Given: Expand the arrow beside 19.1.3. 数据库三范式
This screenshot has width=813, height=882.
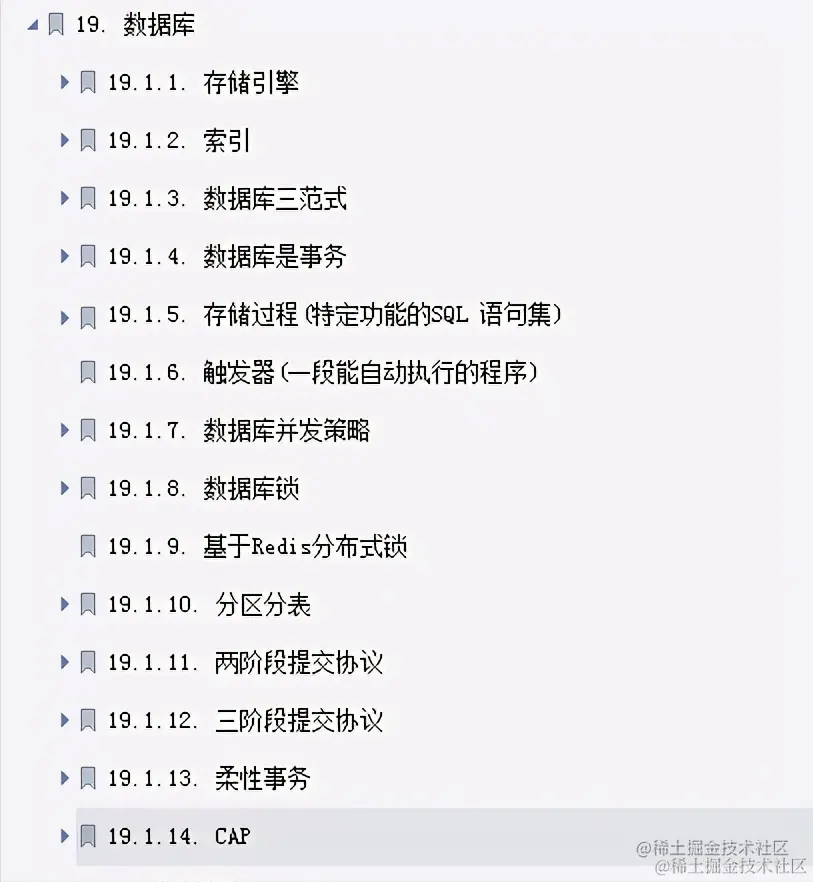Looking at the screenshot, I should click(x=65, y=198).
